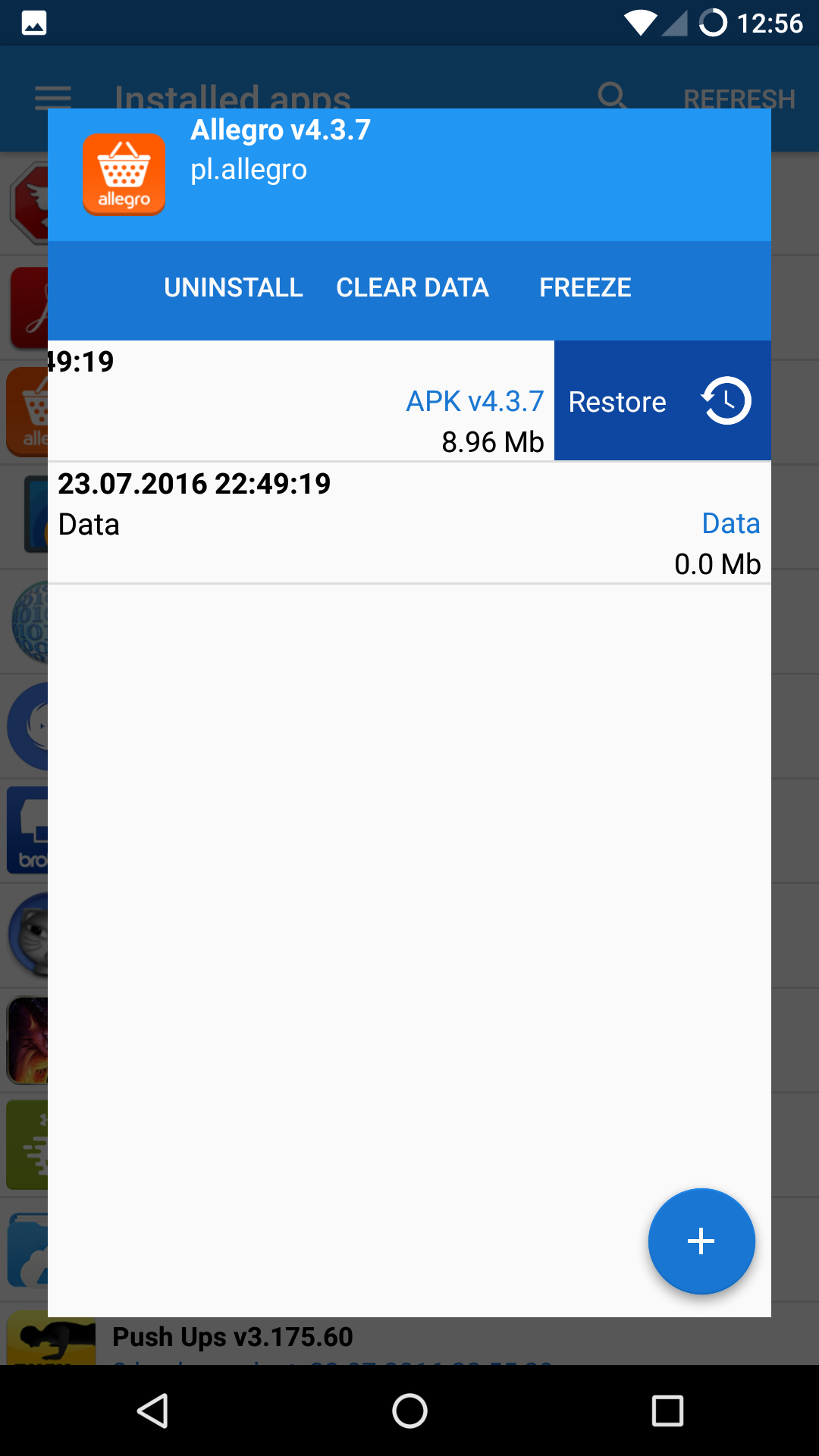This screenshot has height=1456, width=819.
Task: Restore the APK v4.3.7 backup
Action: [x=661, y=401]
